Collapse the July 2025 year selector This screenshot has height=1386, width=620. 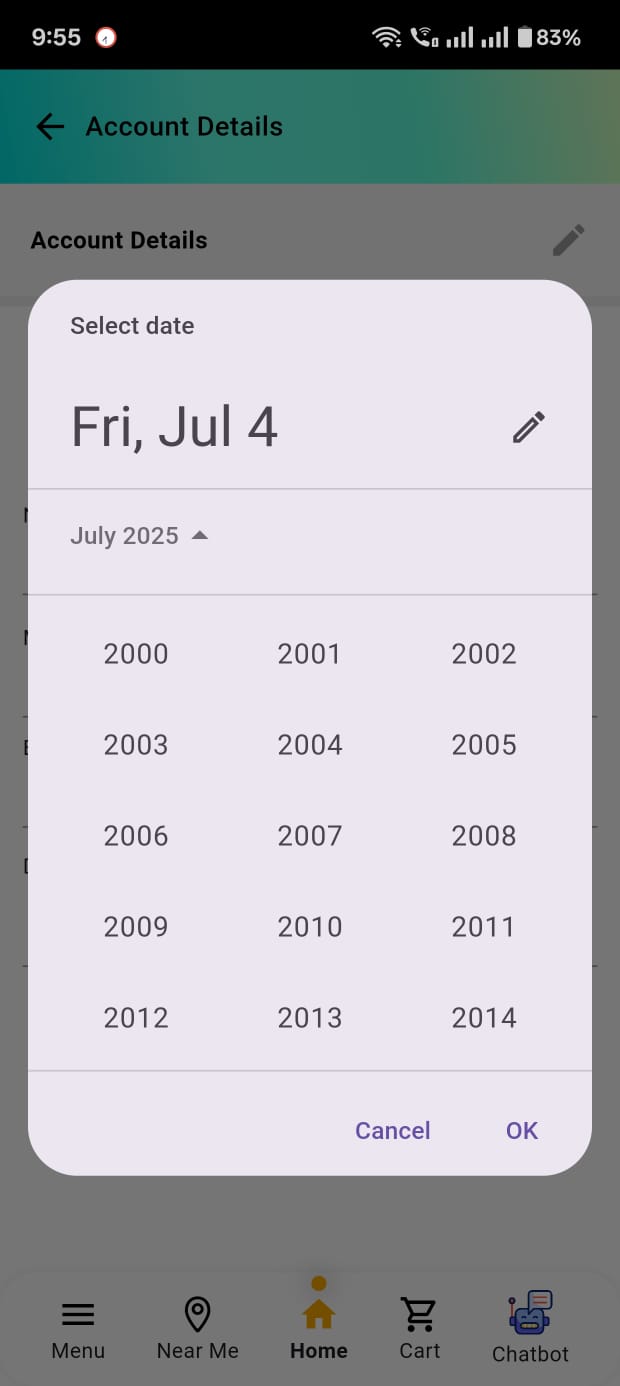139,536
